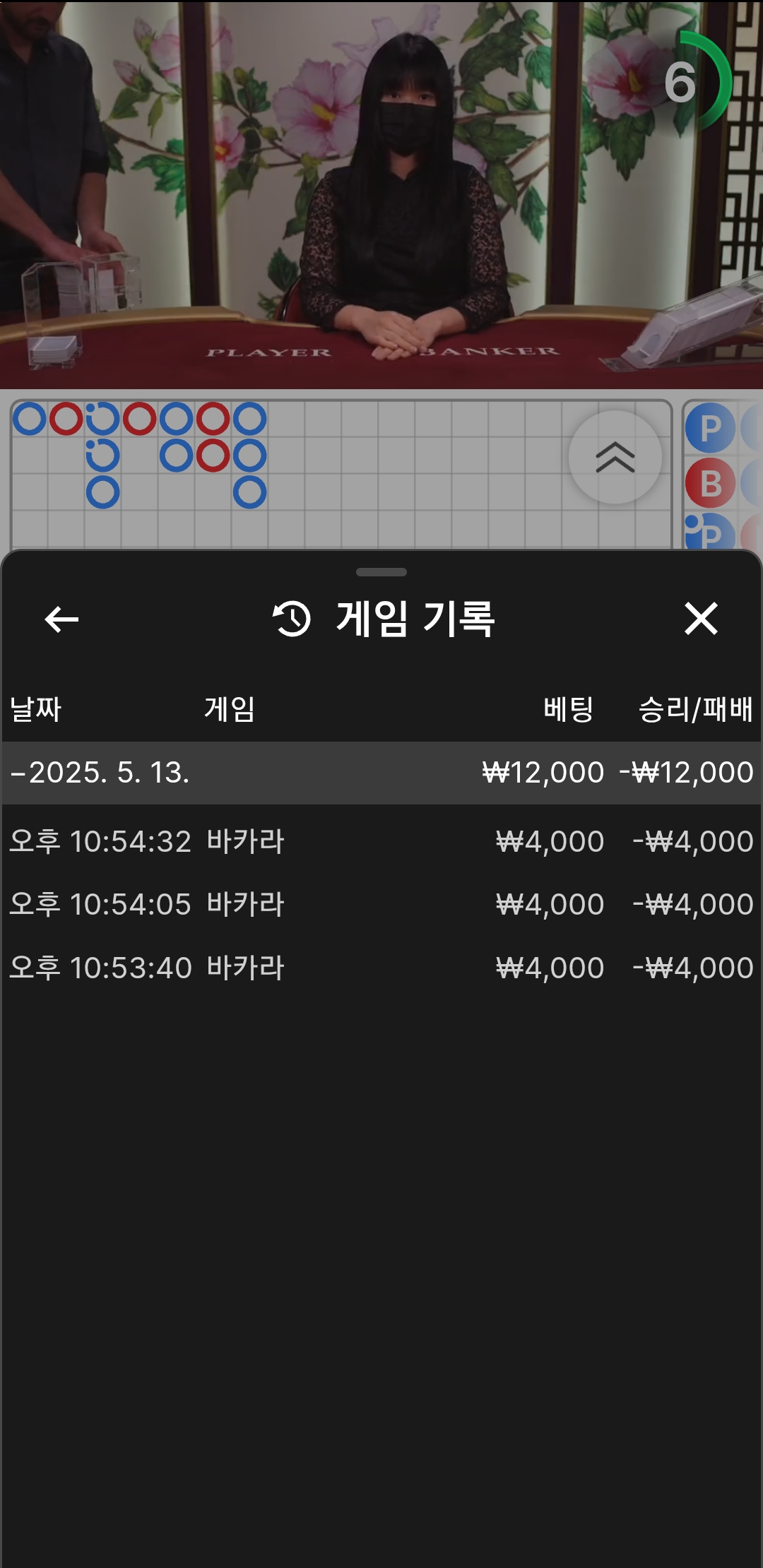Image resolution: width=763 pixels, height=1568 pixels.
Task: Expand the roadmap with the double chevron
Action: click(x=615, y=458)
